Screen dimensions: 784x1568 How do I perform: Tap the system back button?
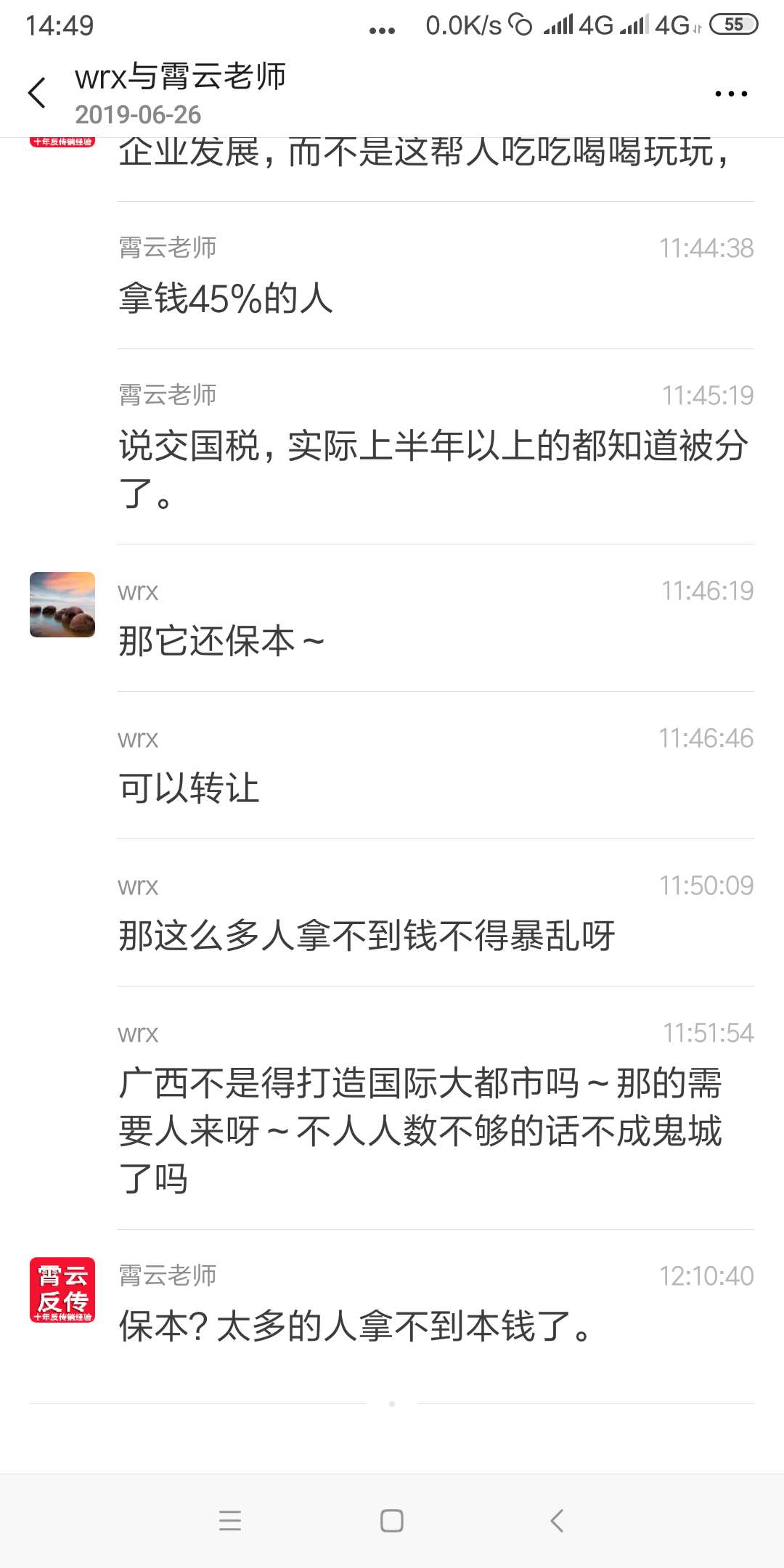557,1520
